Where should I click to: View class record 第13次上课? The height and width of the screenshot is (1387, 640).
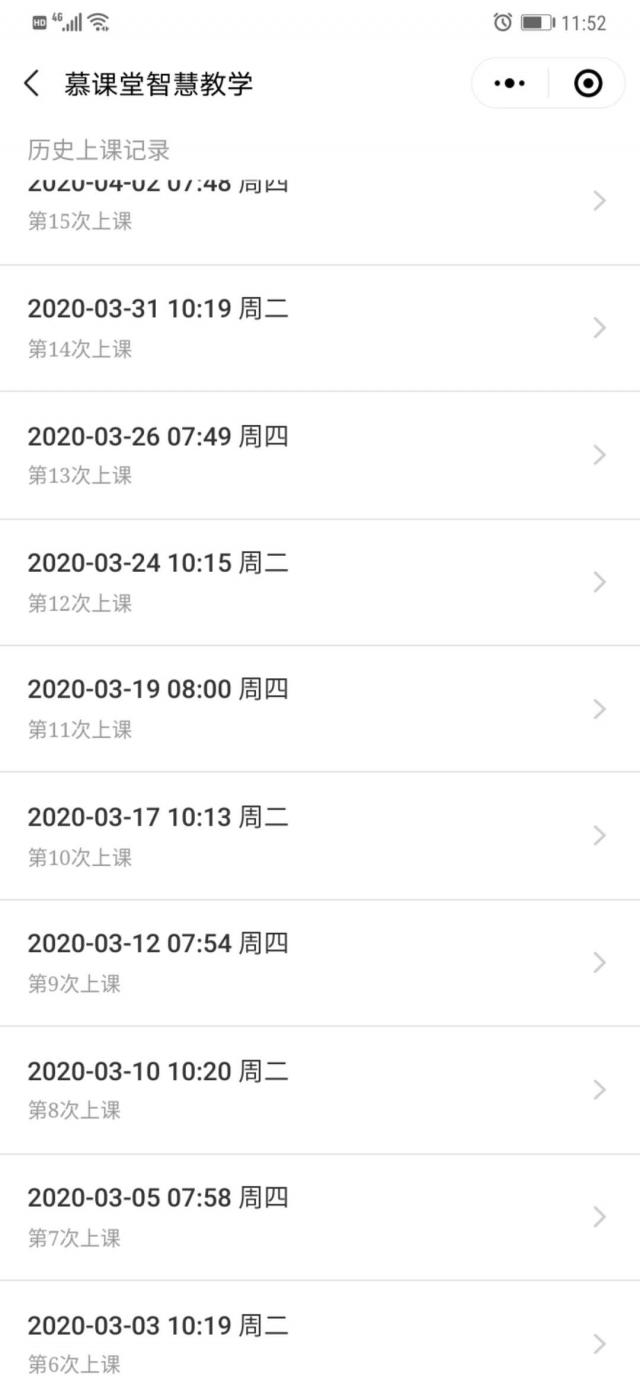(320, 455)
